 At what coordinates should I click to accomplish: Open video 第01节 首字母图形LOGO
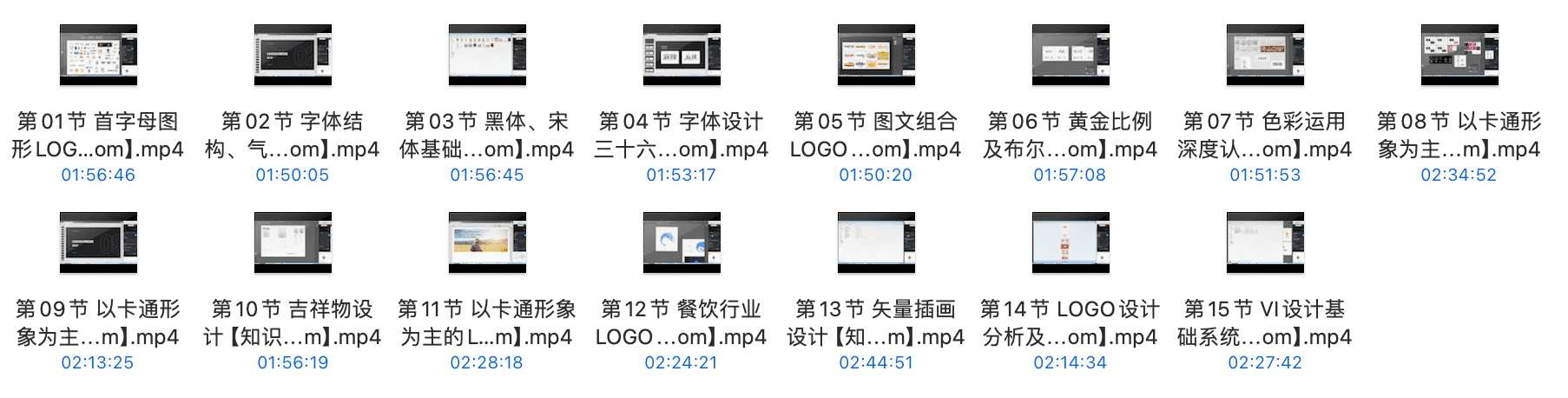click(98, 55)
